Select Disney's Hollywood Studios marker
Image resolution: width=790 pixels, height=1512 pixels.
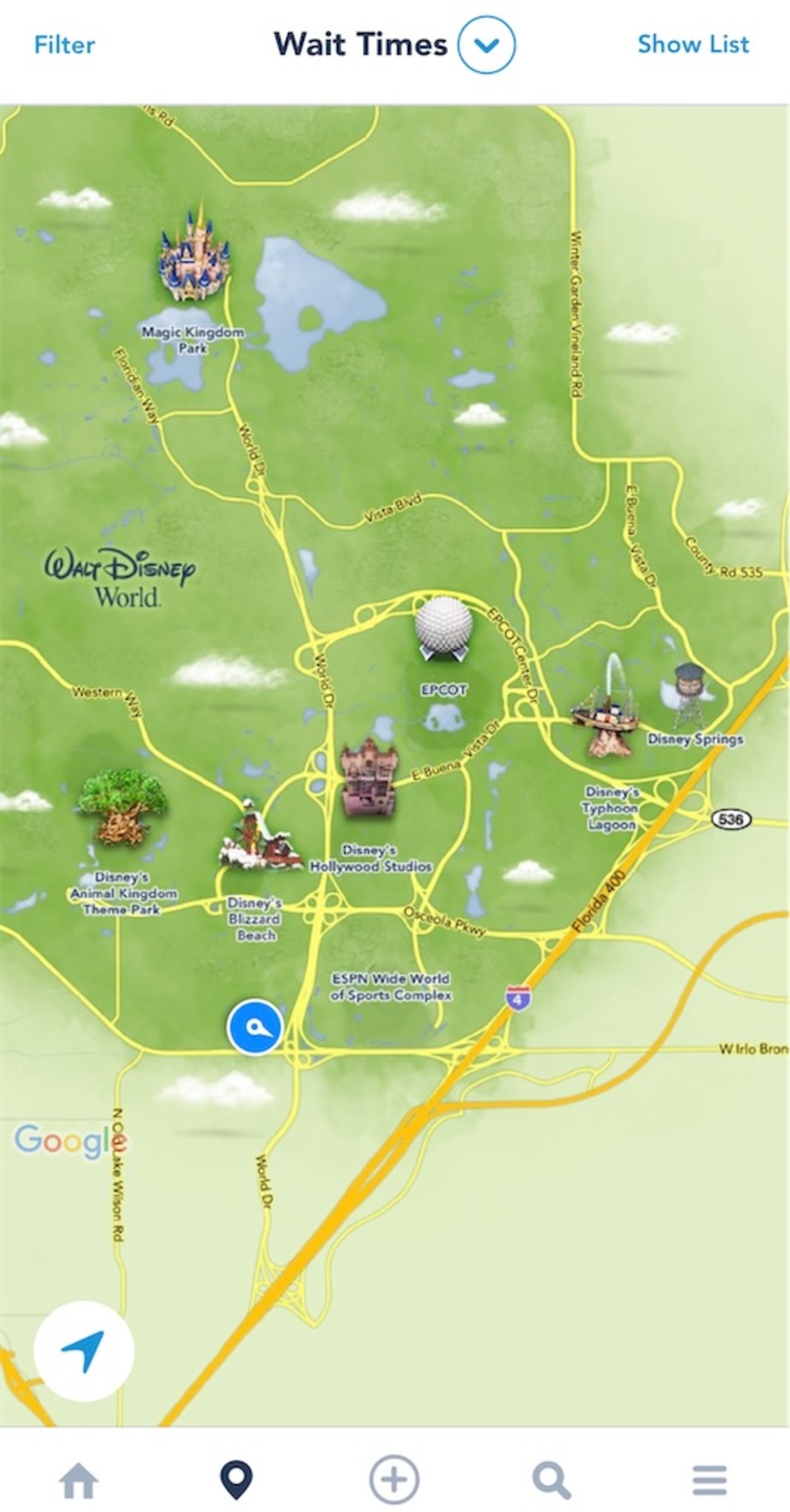click(368, 778)
